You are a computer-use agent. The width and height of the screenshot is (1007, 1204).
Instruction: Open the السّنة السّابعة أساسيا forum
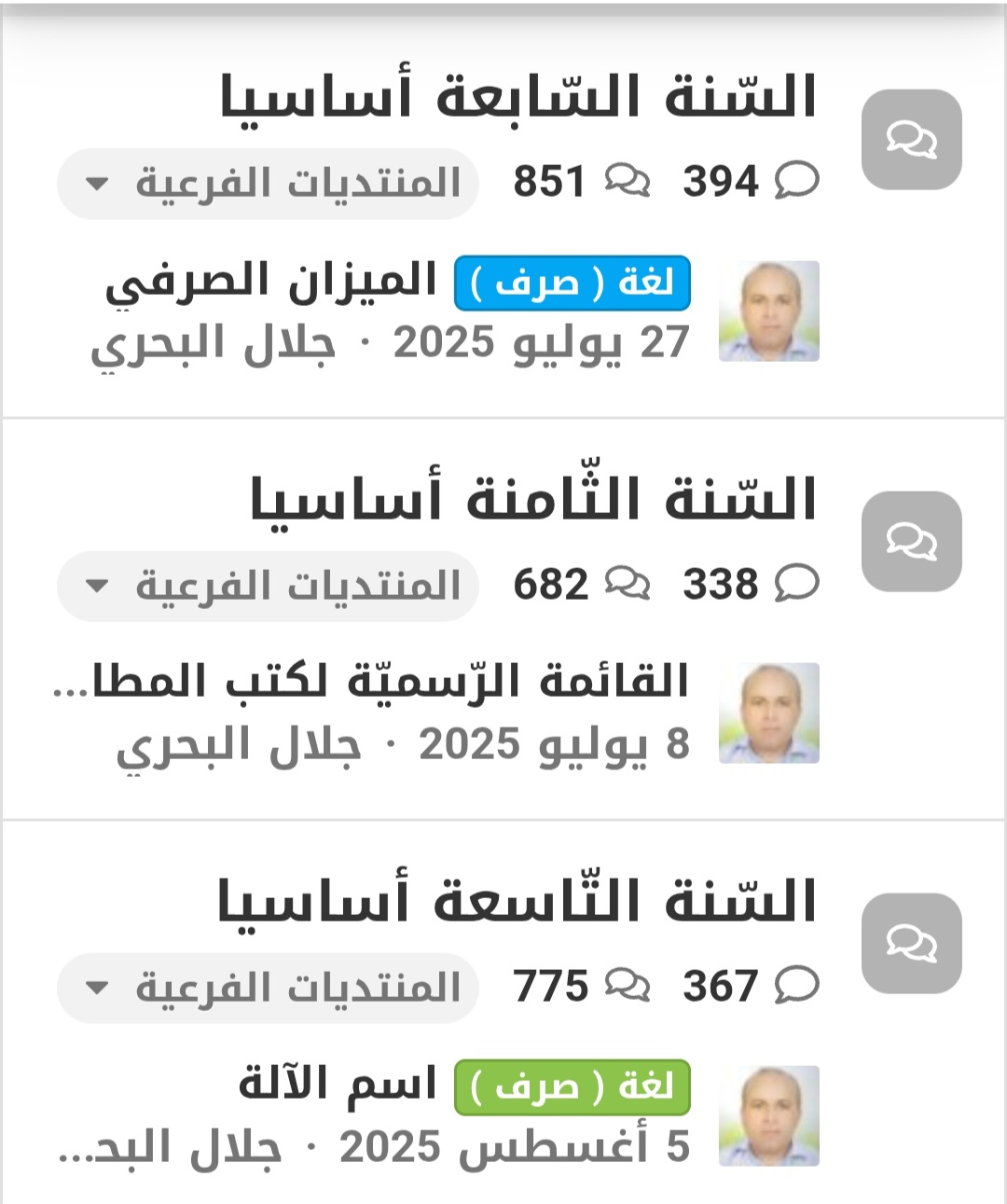coord(518,98)
